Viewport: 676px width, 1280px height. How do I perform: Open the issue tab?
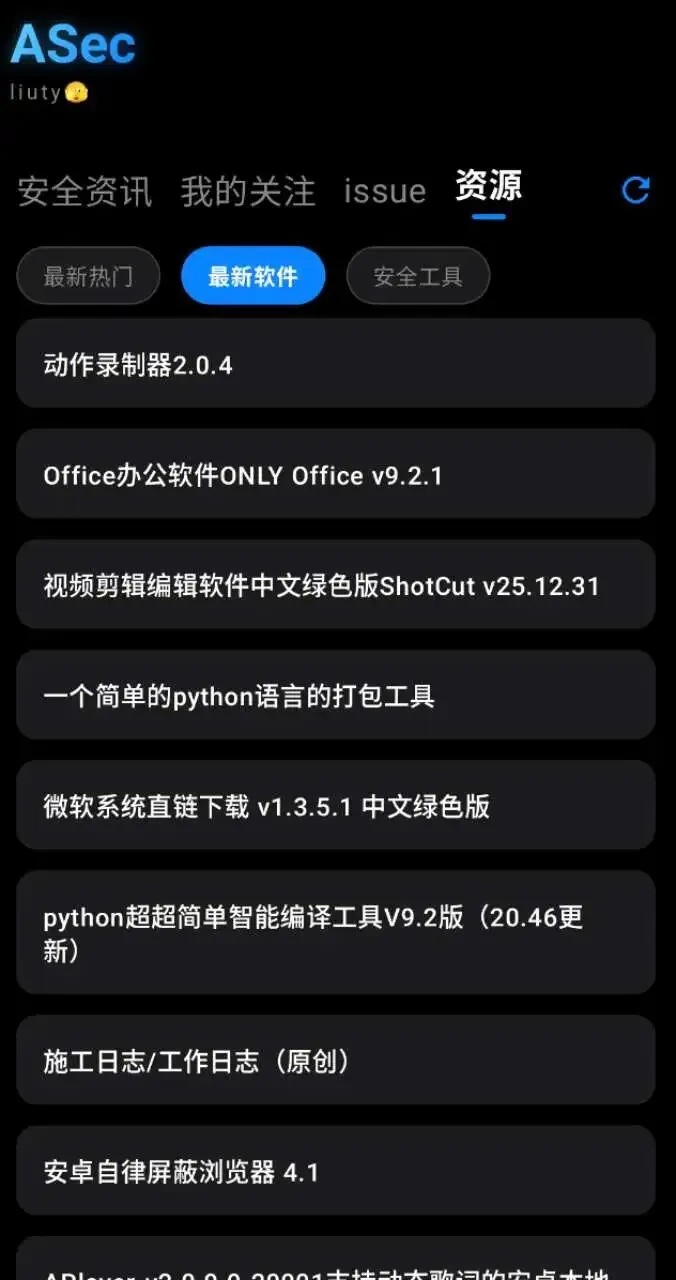pyautogui.click(x=384, y=191)
